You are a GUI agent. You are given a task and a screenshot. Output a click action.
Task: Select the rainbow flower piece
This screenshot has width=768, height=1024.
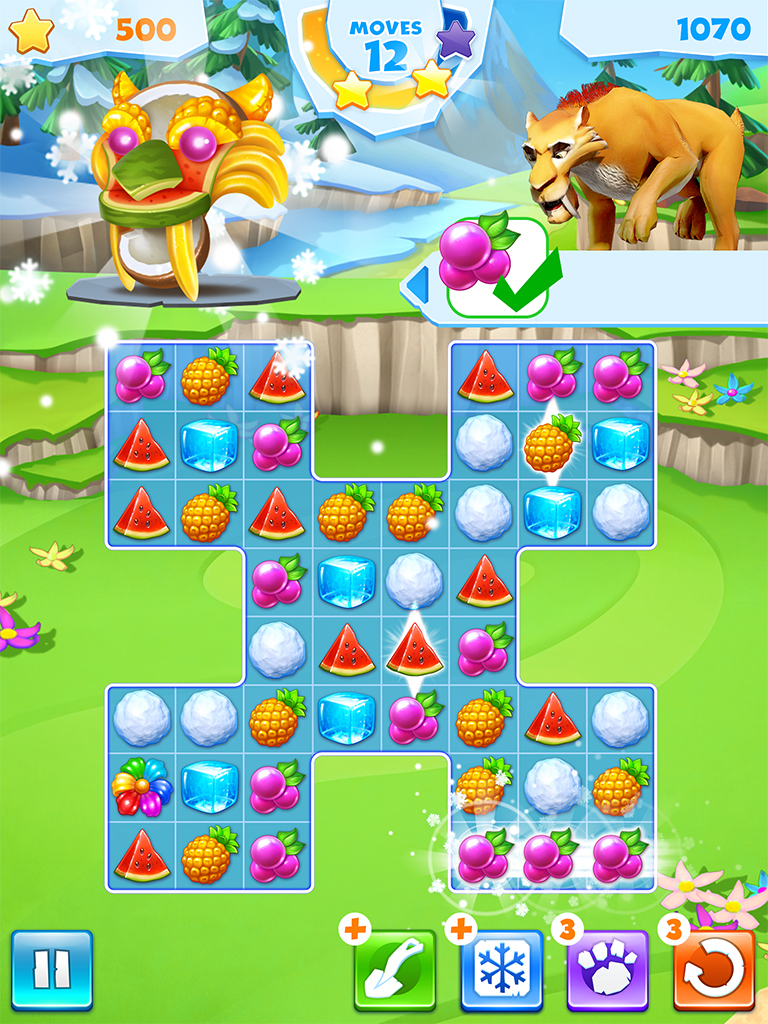141,788
